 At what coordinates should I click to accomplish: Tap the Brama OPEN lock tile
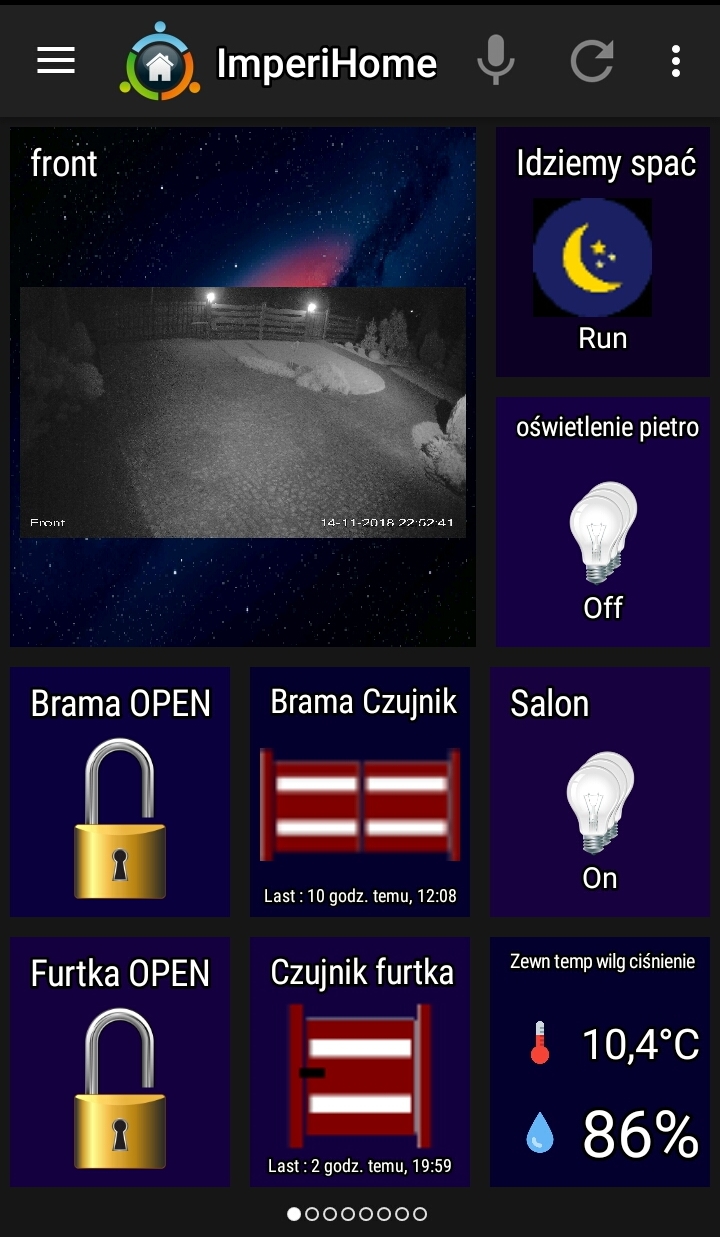click(120, 792)
